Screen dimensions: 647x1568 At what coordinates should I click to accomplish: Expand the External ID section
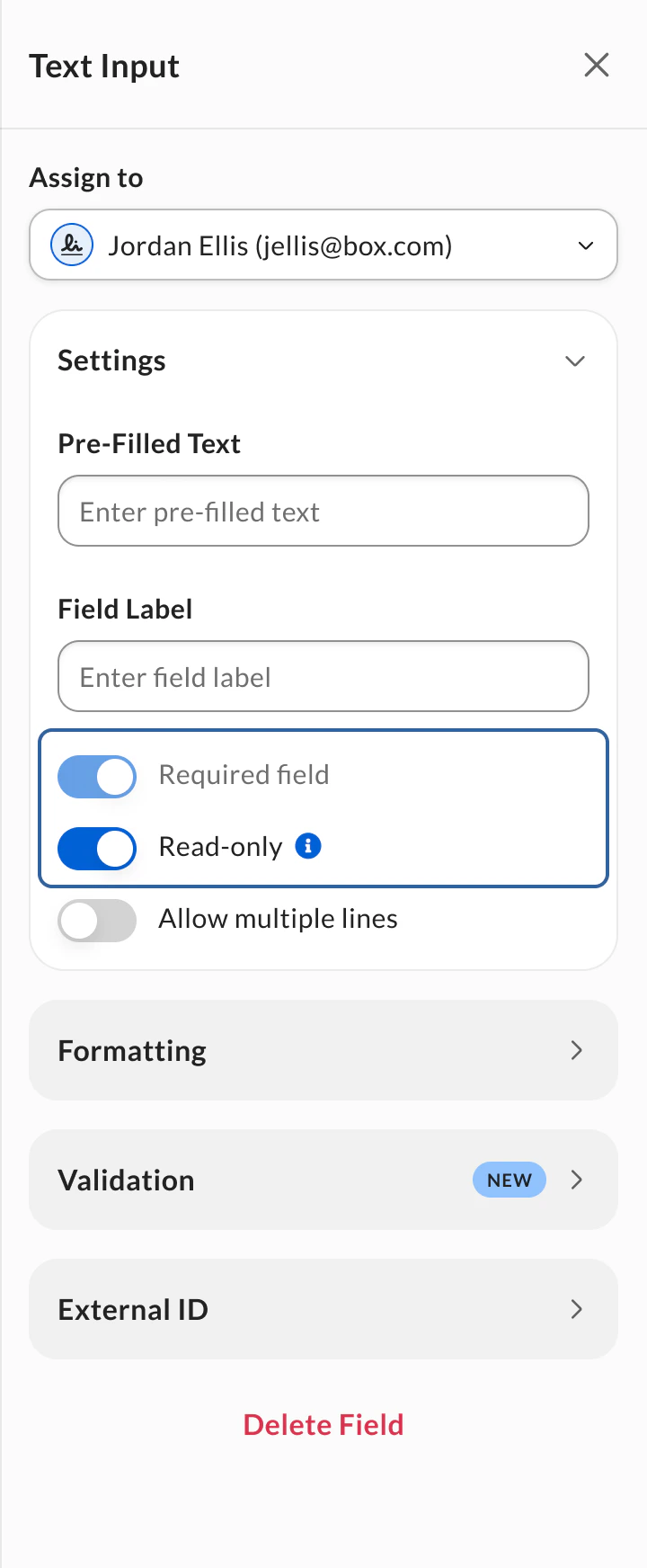pyautogui.click(x=323, y=1309)
